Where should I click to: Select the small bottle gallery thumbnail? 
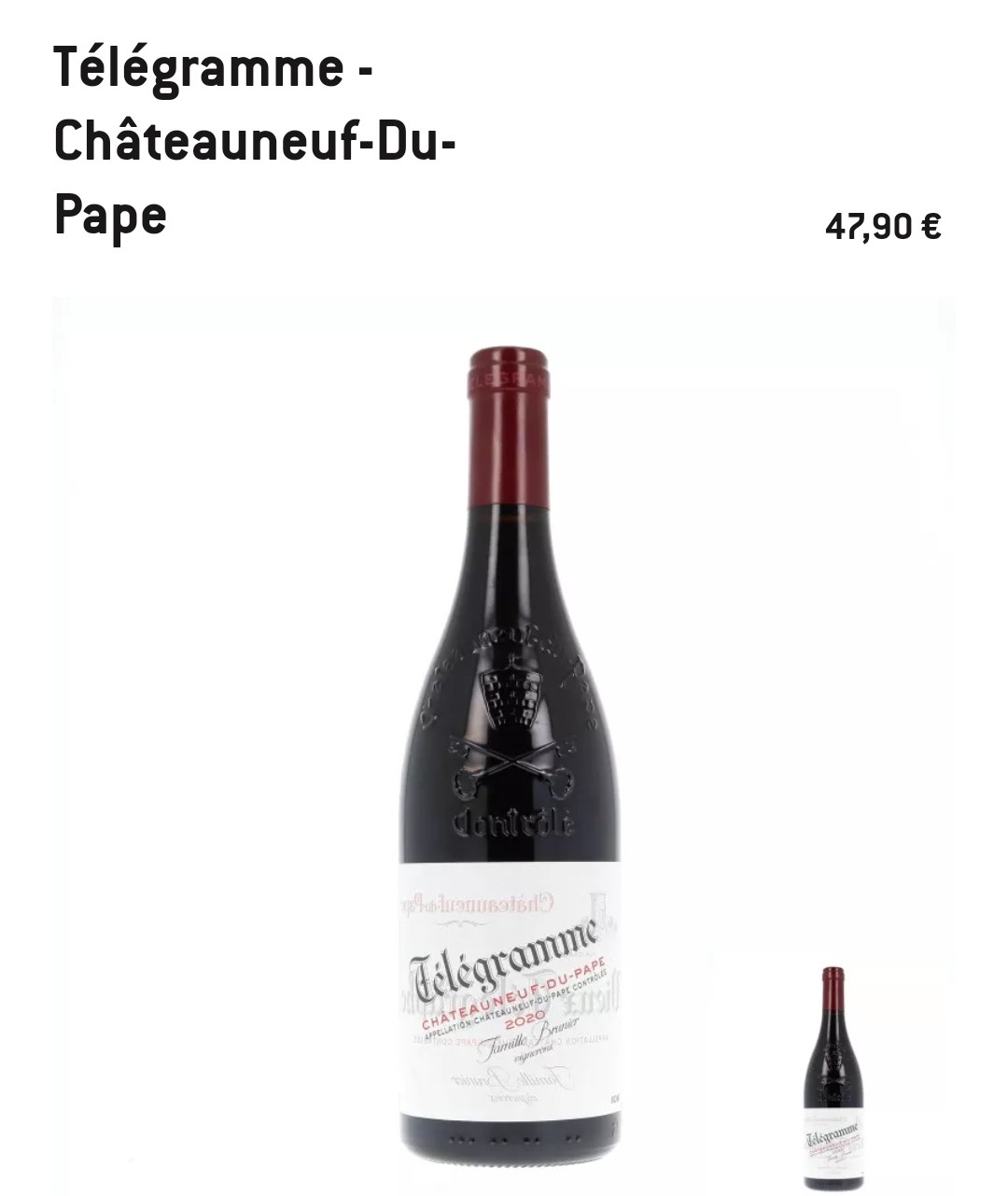coord(833,1076)
